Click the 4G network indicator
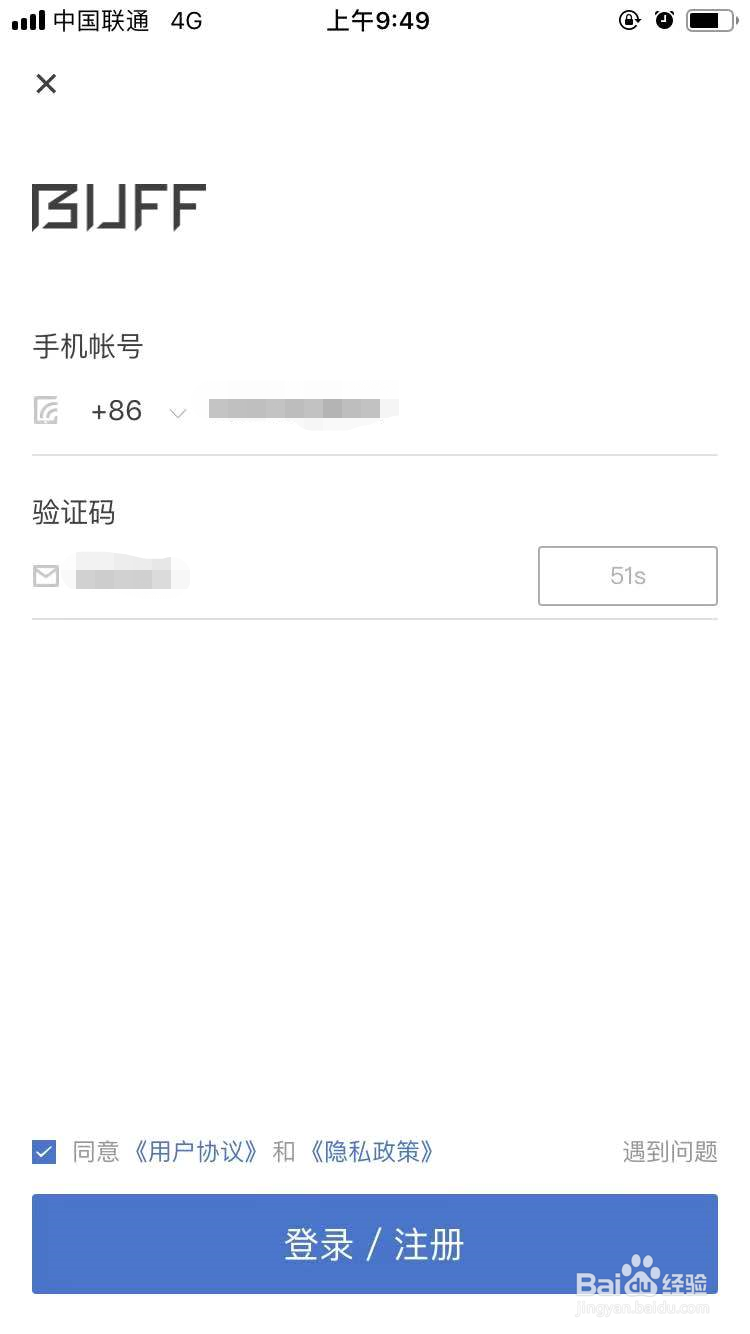The image size is (750, 1334). 186,20
